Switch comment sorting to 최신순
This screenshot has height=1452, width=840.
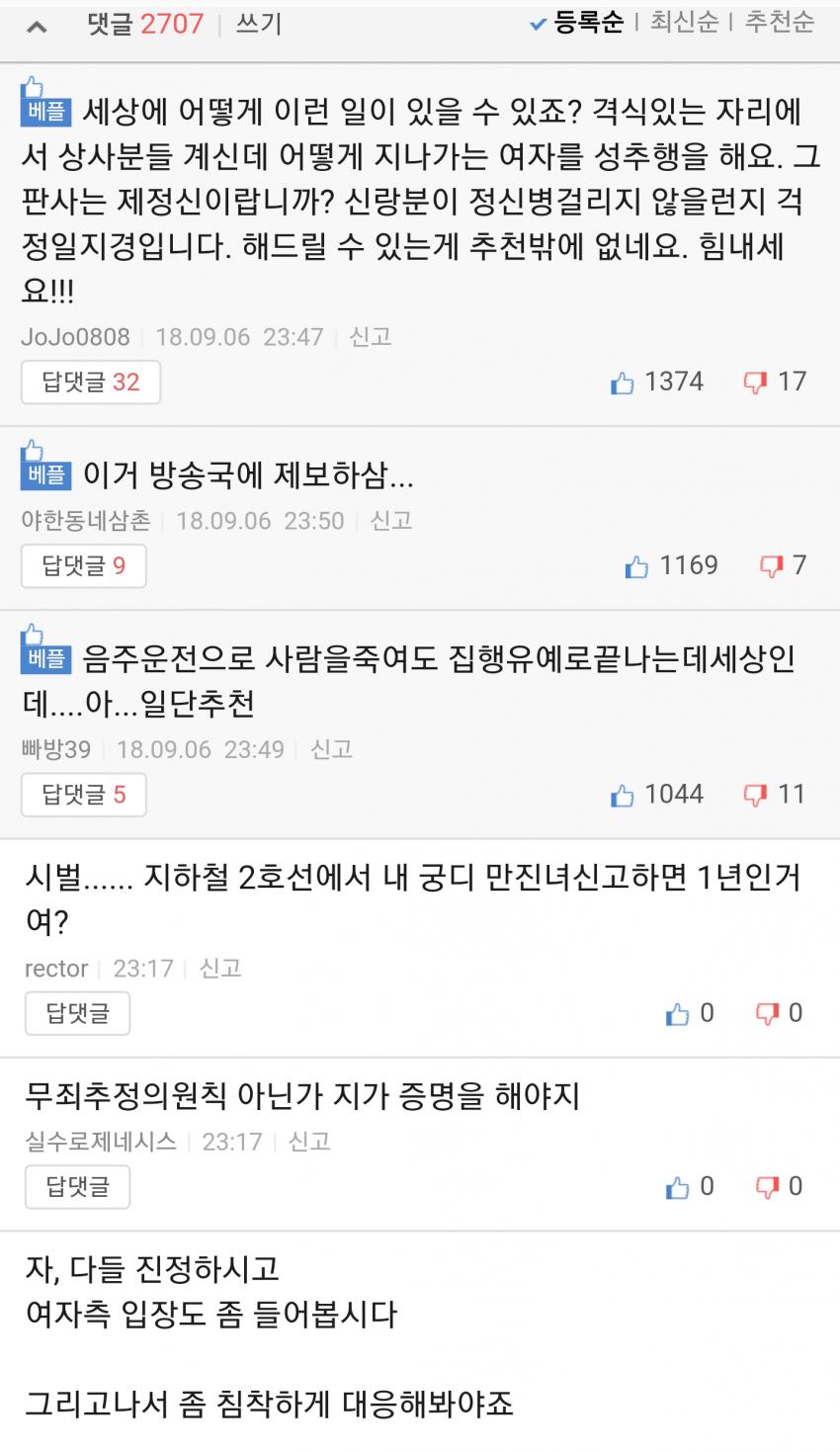pyautogui.click(x=684, y=23)
